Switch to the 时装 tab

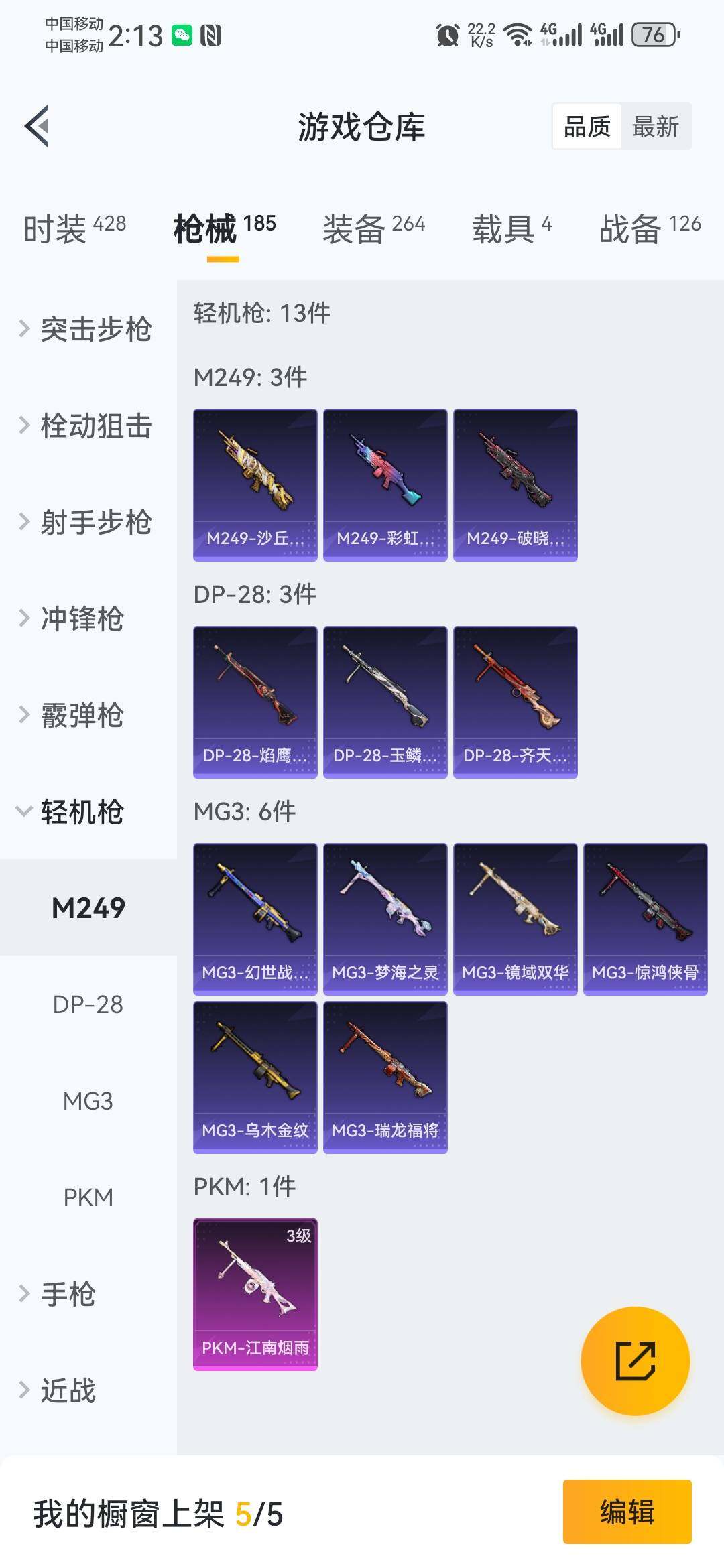coord(74,228)
